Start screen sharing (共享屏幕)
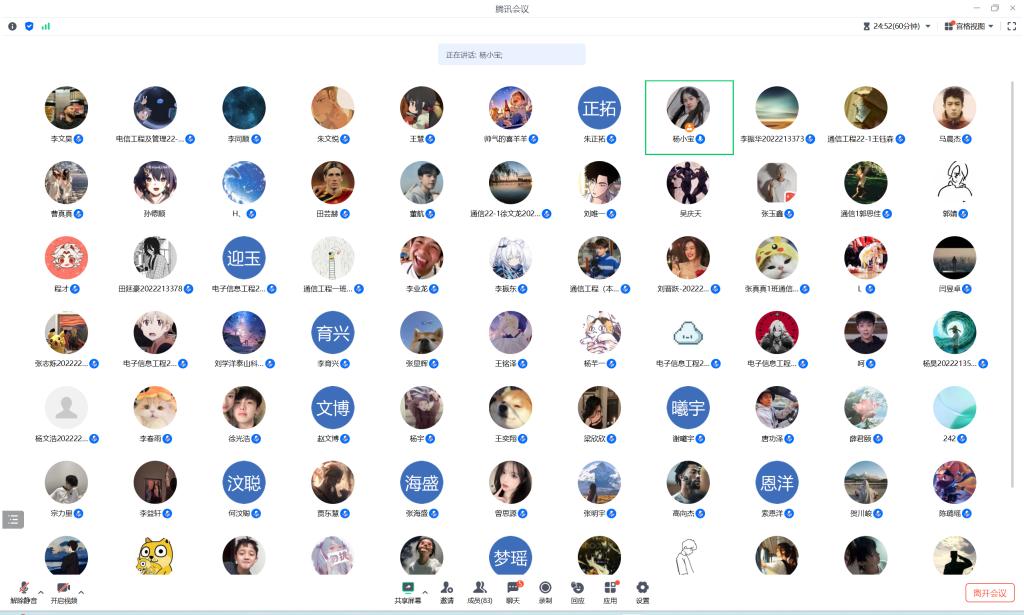Screen dimensions: 1024x615 click(x=407, y=591)
